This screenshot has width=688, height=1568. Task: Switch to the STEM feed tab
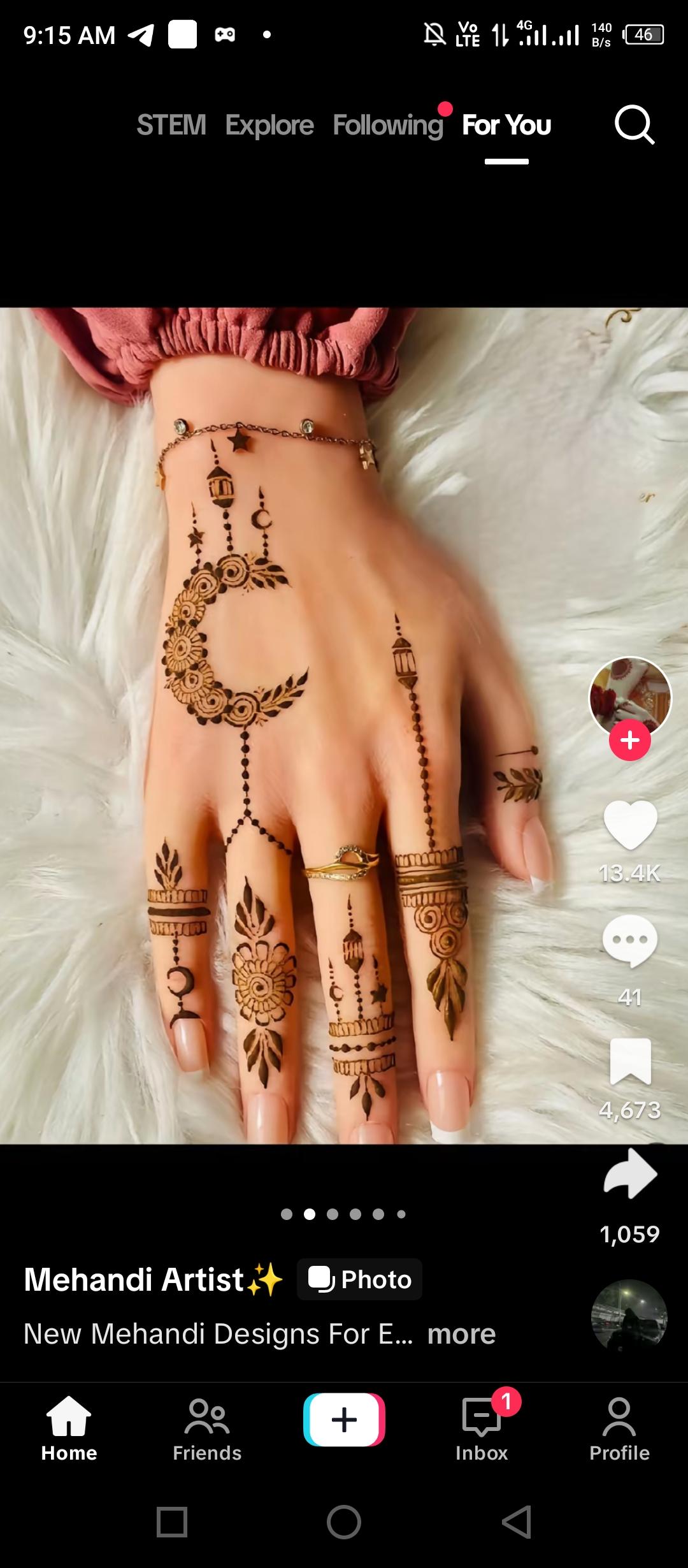tap(171, 125)
